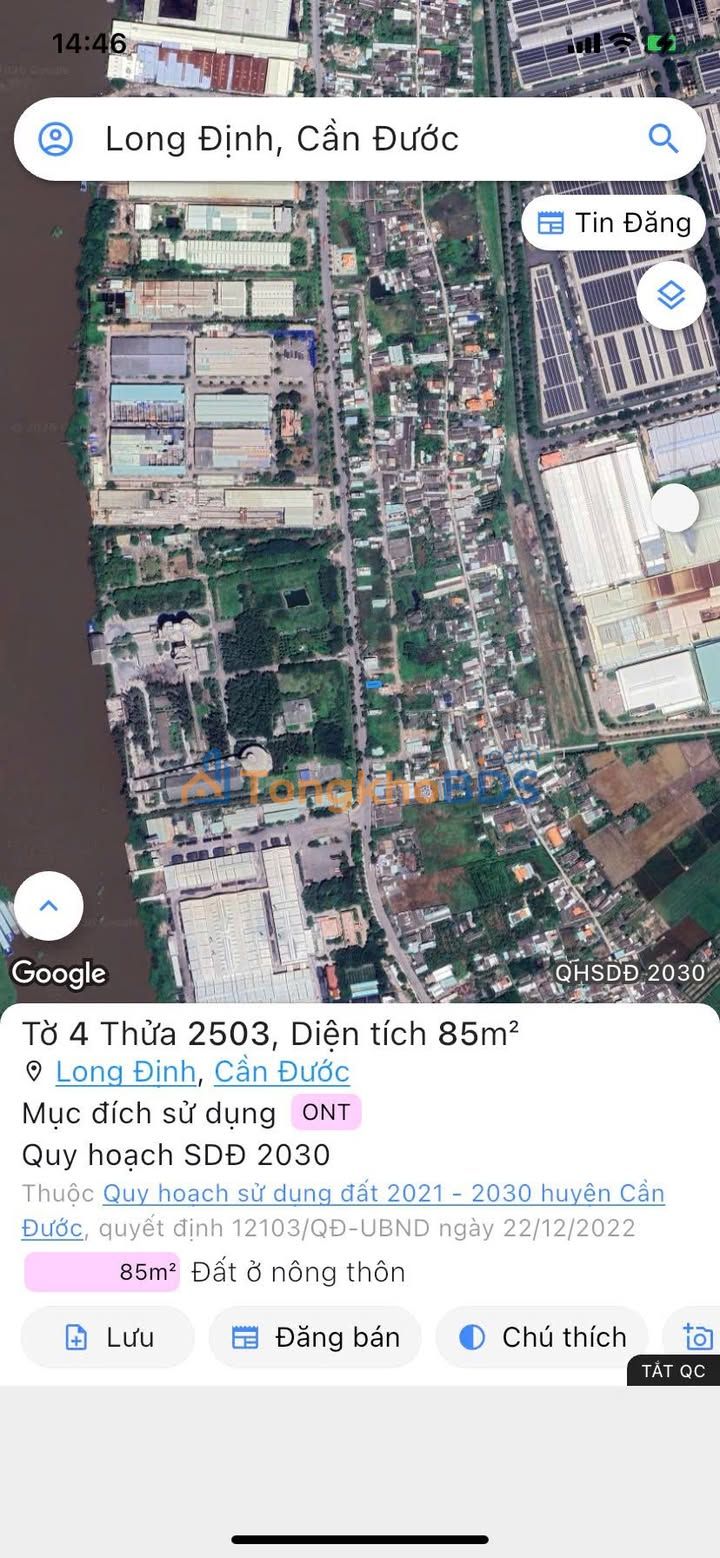Save this plot with Lưu
The image size is (720, 1558).
click(108, 1337)
